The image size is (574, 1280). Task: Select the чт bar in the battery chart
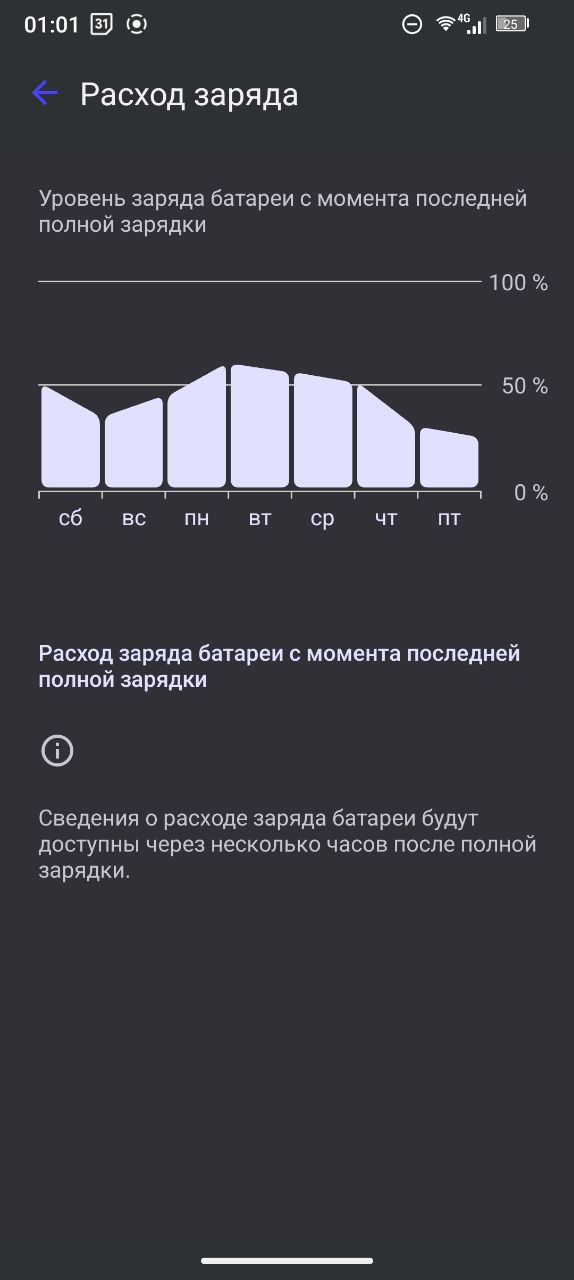click(x=385, y=436)
